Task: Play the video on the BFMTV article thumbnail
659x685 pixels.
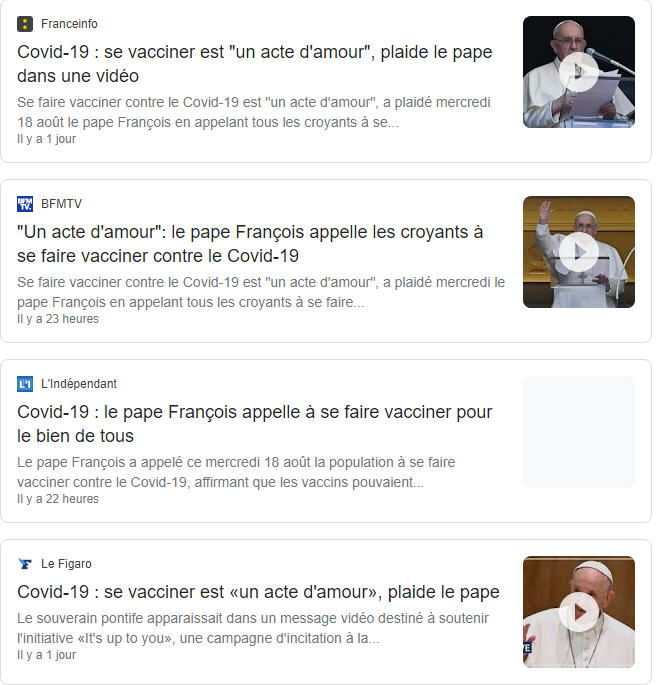Action: 578,252
